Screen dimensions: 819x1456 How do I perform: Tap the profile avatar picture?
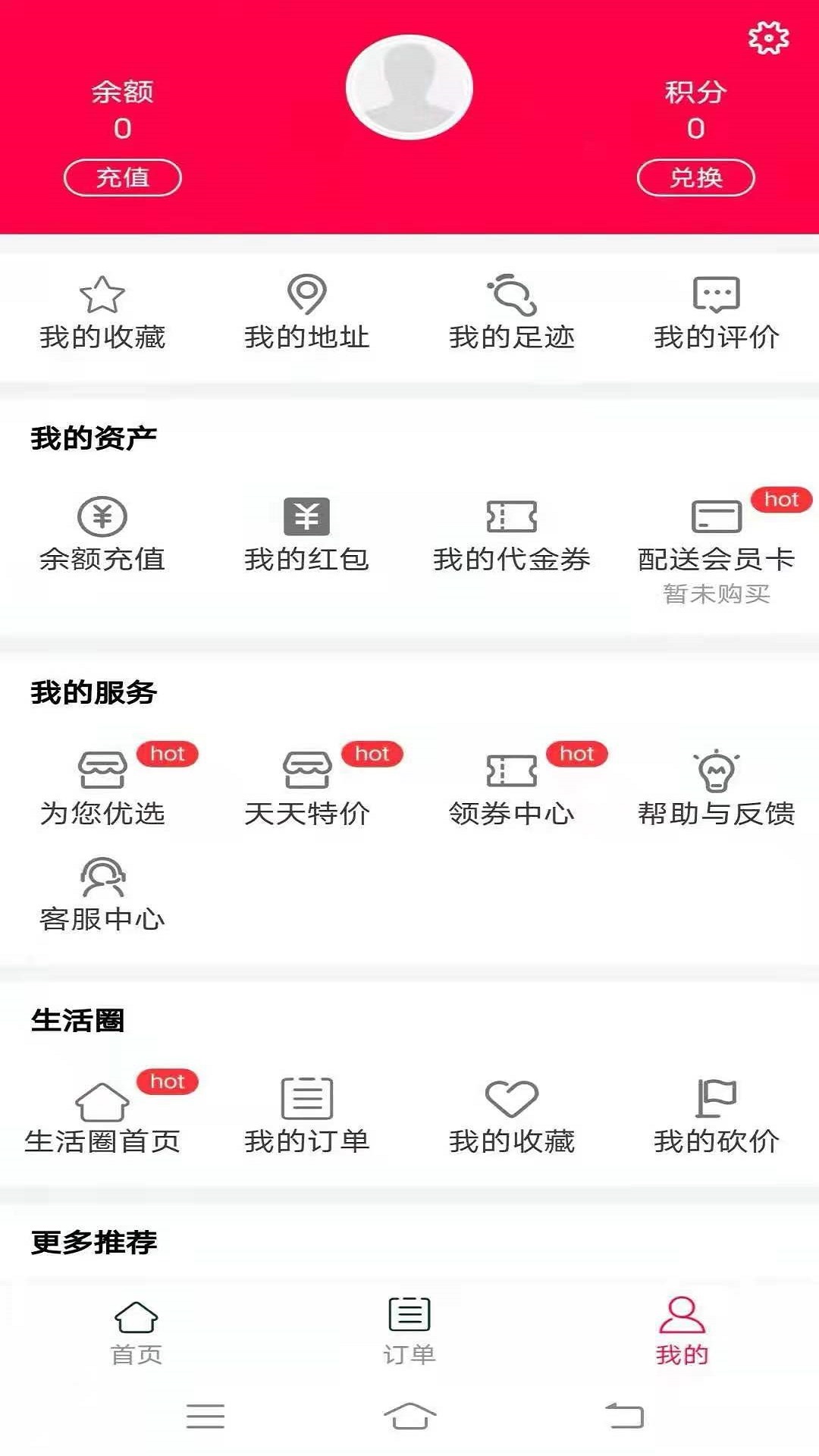point(409,87)
